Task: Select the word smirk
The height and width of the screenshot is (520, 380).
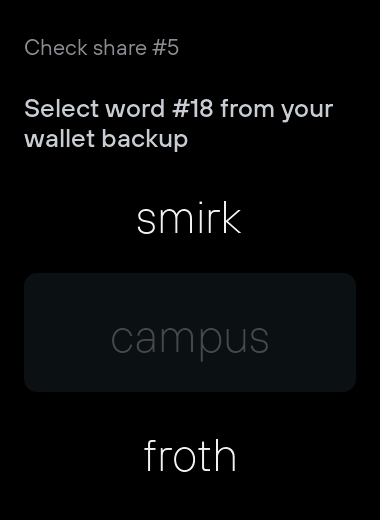Action: pyautogui.click(x=189, y=218)
